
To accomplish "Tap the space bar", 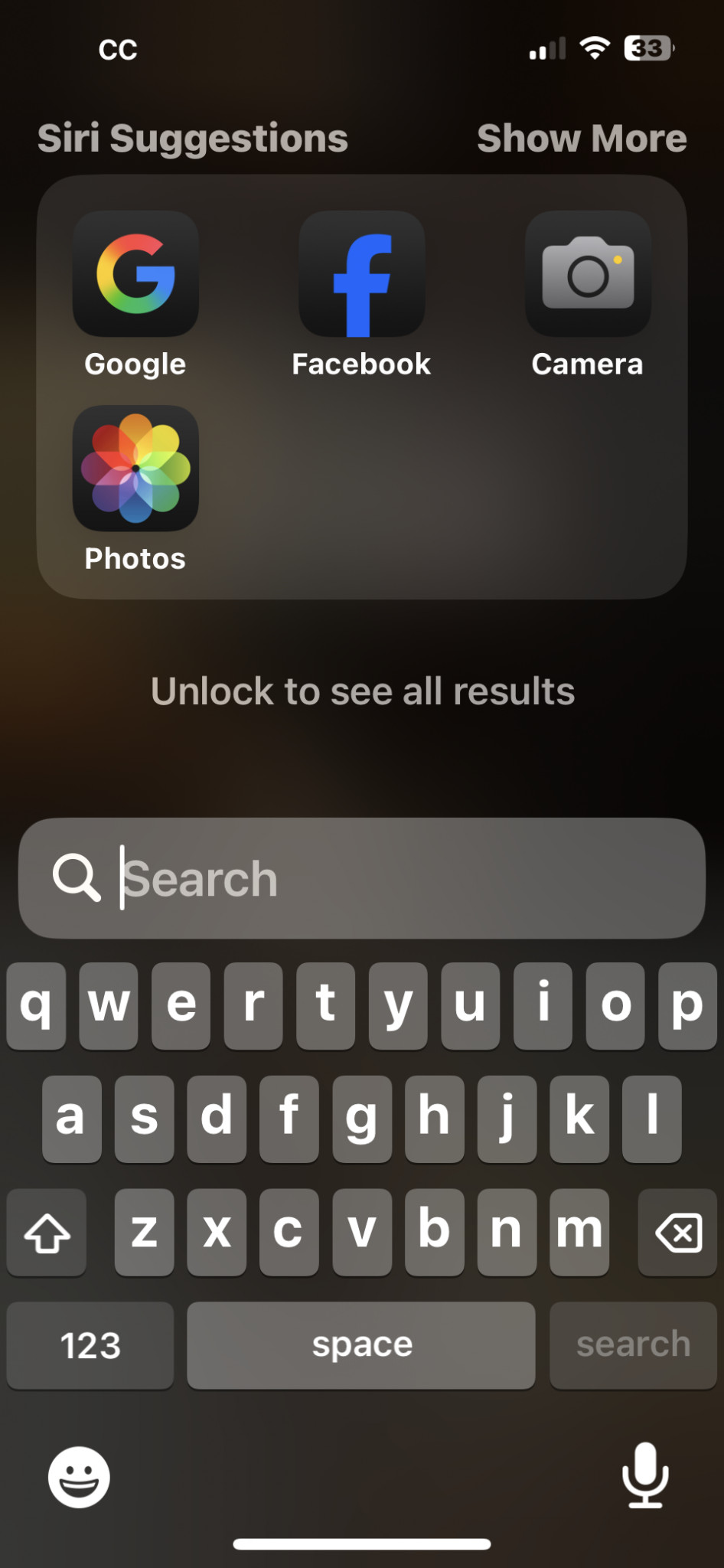I will [x=361, y=1345].
